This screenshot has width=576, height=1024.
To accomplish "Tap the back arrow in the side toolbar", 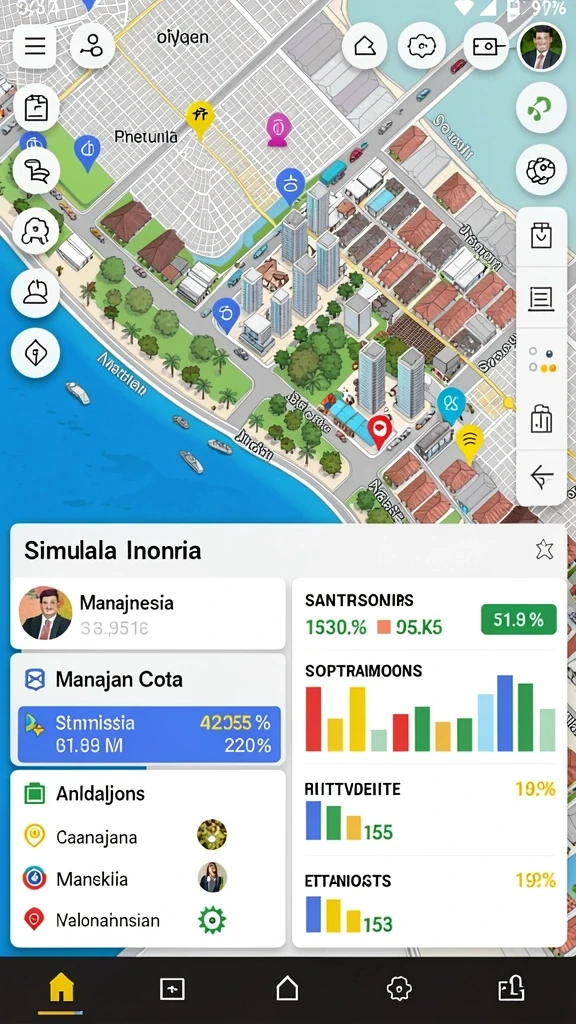I will coord(541,476).
